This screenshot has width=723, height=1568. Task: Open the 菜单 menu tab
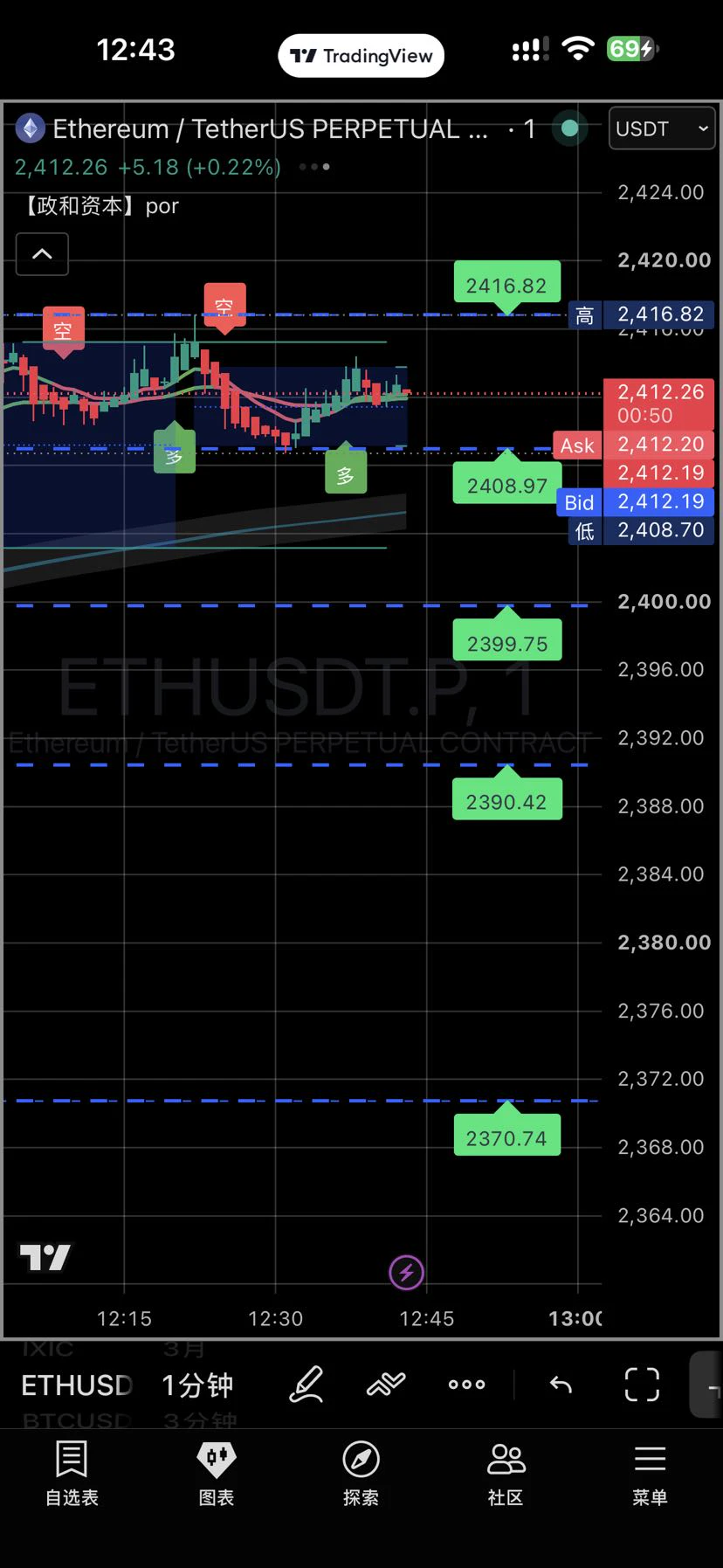(650, 1474)
